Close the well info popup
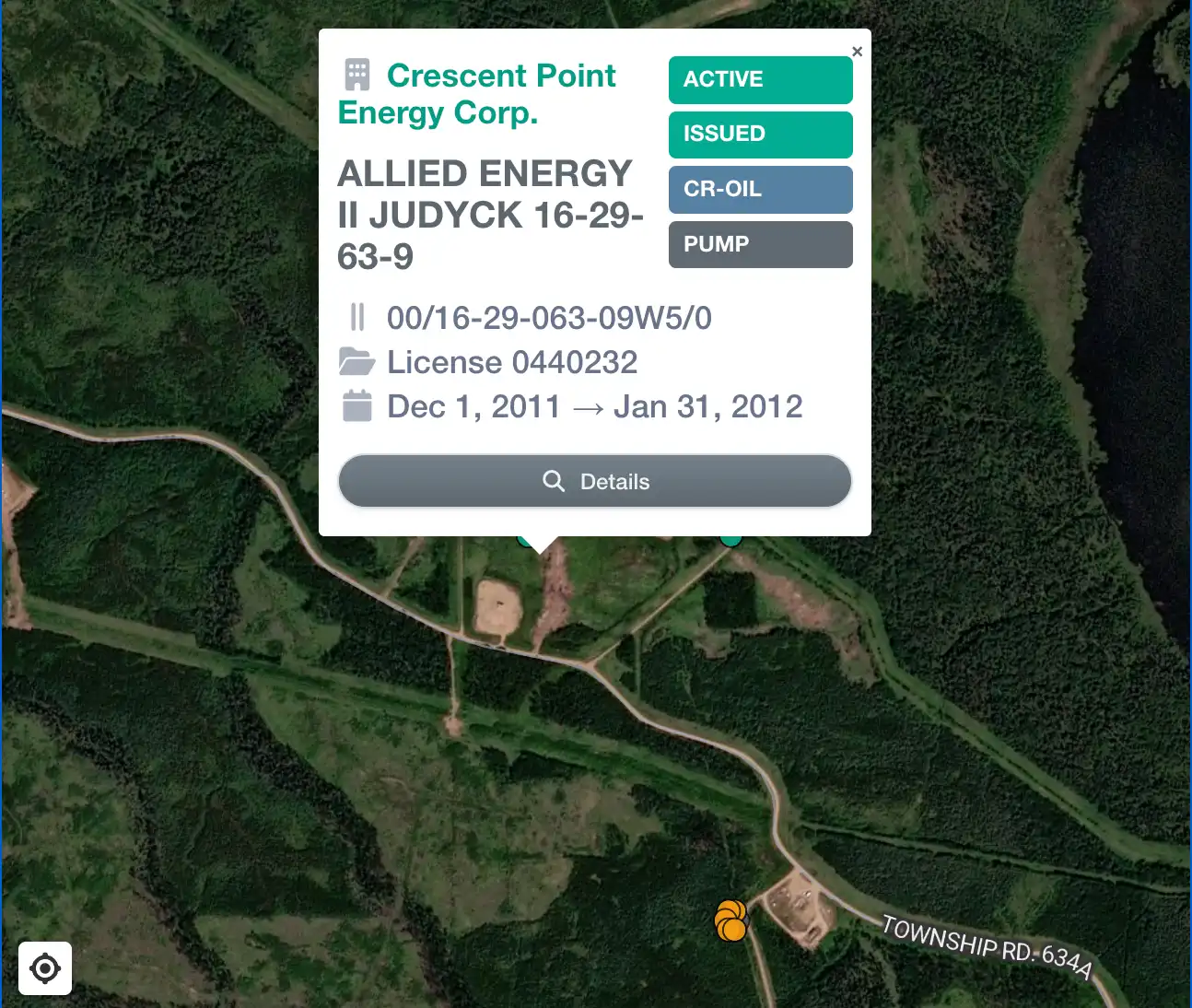1192x1008 pixels. 857,52
